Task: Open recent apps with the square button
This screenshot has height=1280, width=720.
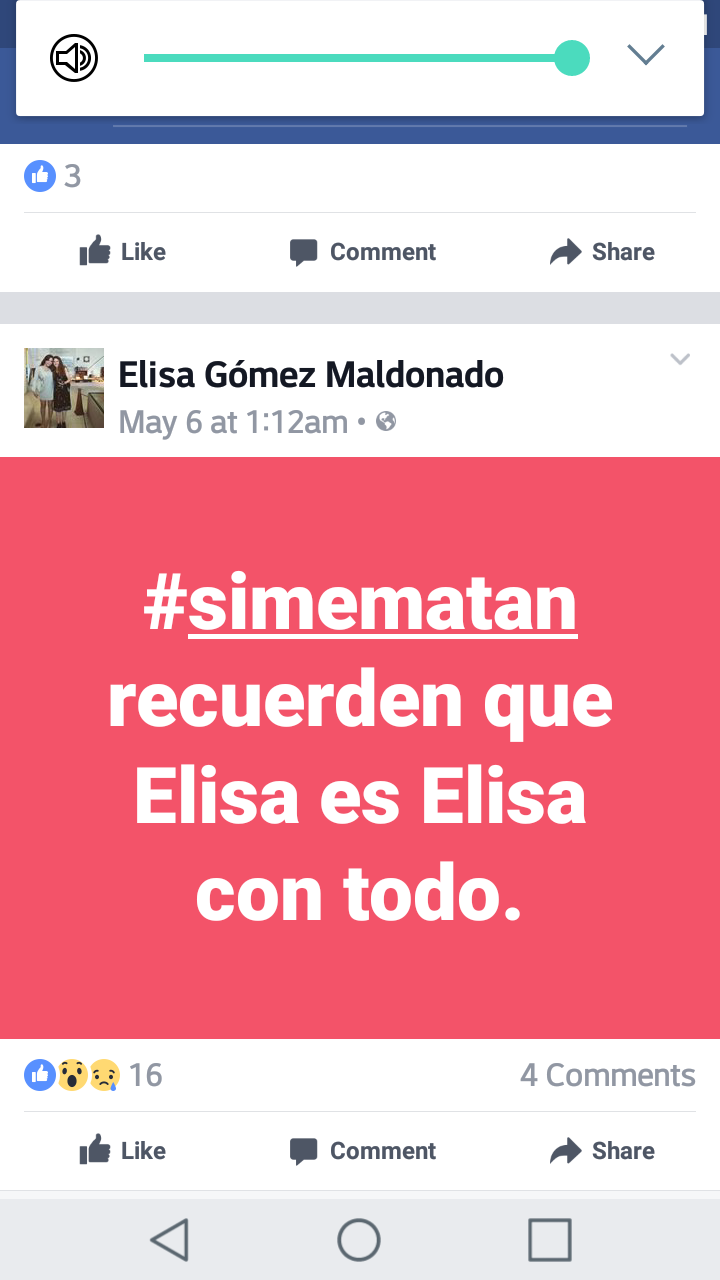Action: [549, 1240]
